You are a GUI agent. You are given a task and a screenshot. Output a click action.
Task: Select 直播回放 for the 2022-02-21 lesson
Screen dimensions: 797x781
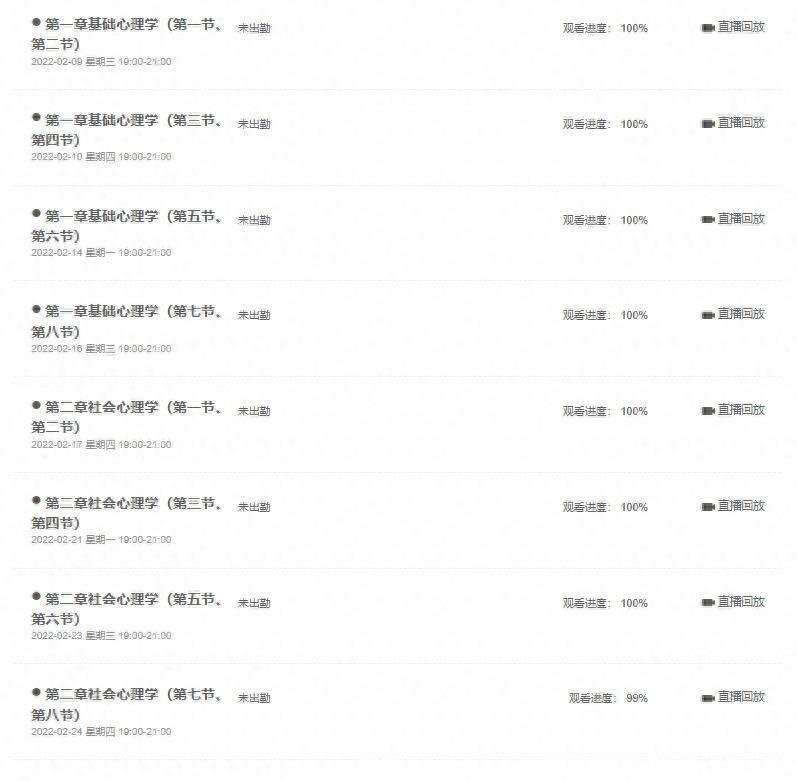click(734, 506)
